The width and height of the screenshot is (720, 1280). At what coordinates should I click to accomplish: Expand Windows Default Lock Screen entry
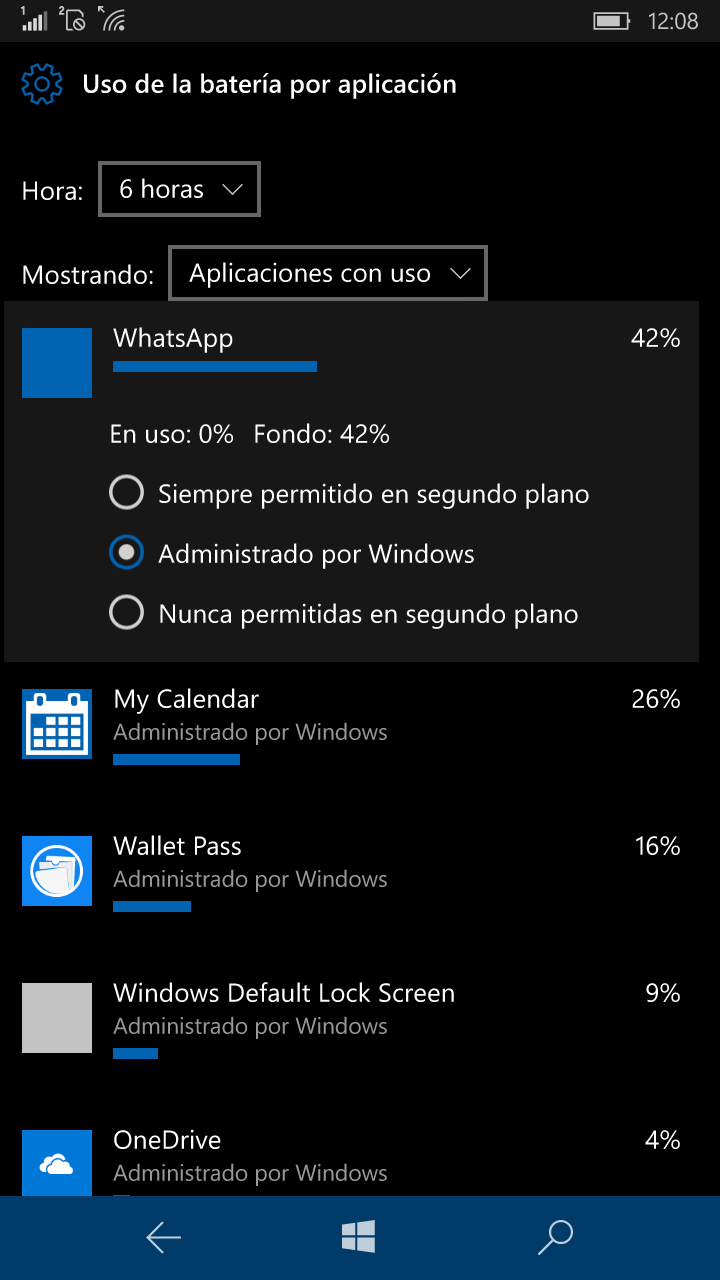point(350,1019)
